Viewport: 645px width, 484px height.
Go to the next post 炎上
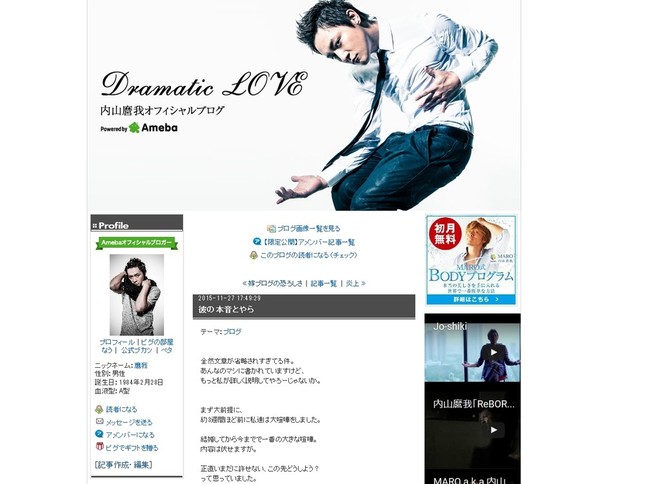click(x=352, y=284)
